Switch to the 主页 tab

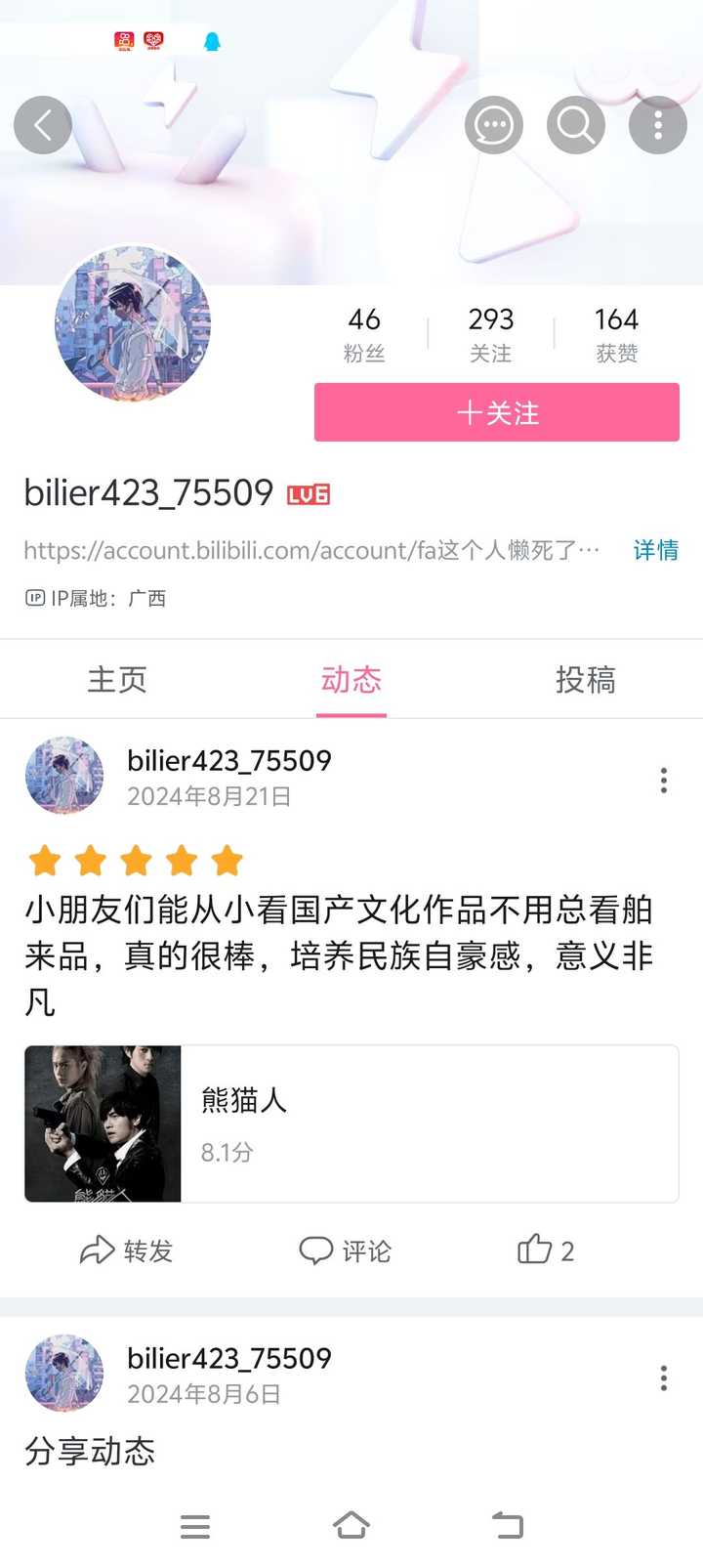[x=117, y=679]
